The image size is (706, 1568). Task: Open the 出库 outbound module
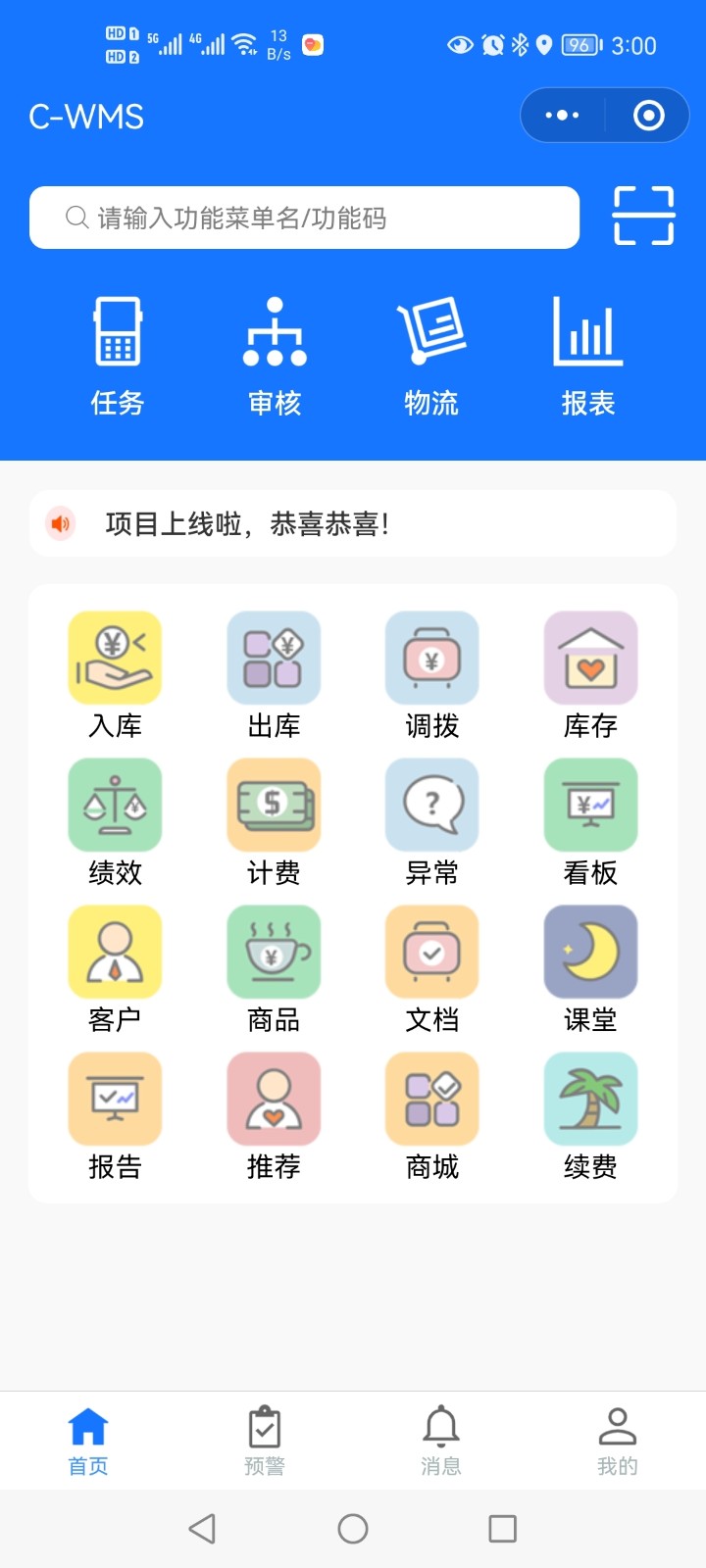tap(274, 673)
